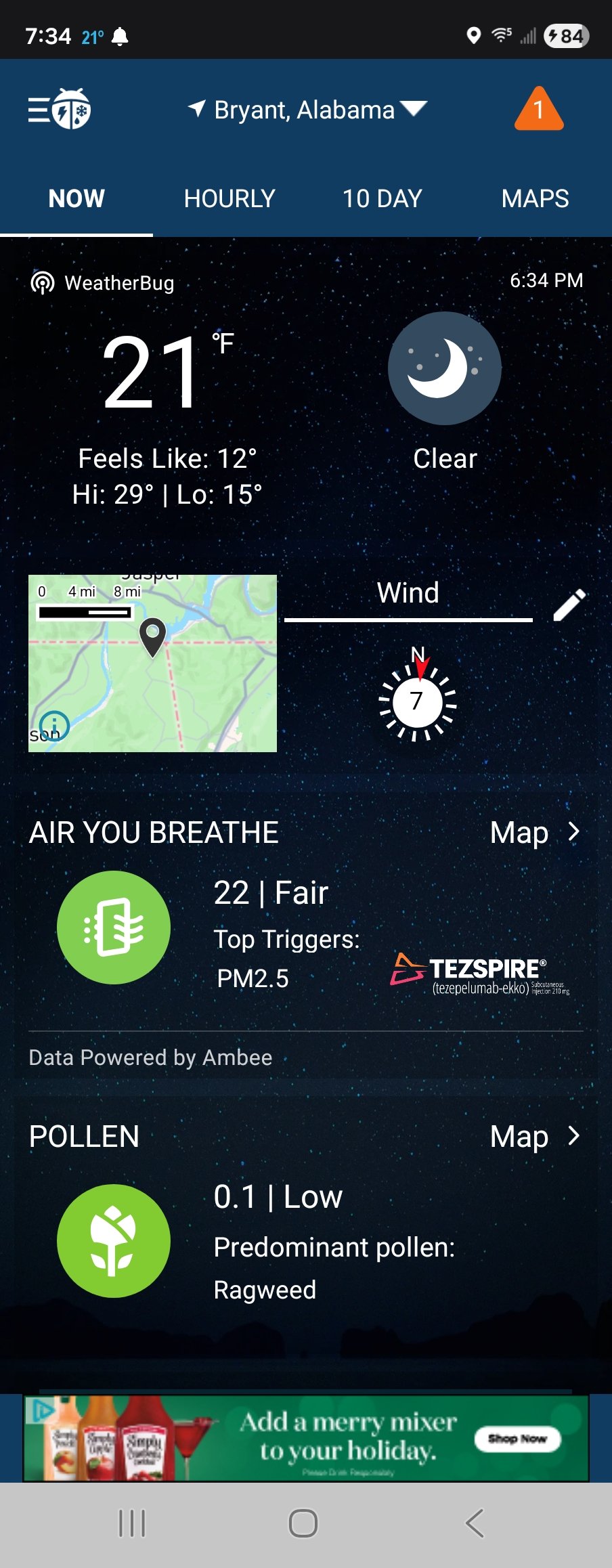The height and width of the screenshot is (1568, 612).
Task: Switch to the HOURLY tab
Action: point(229,198)
